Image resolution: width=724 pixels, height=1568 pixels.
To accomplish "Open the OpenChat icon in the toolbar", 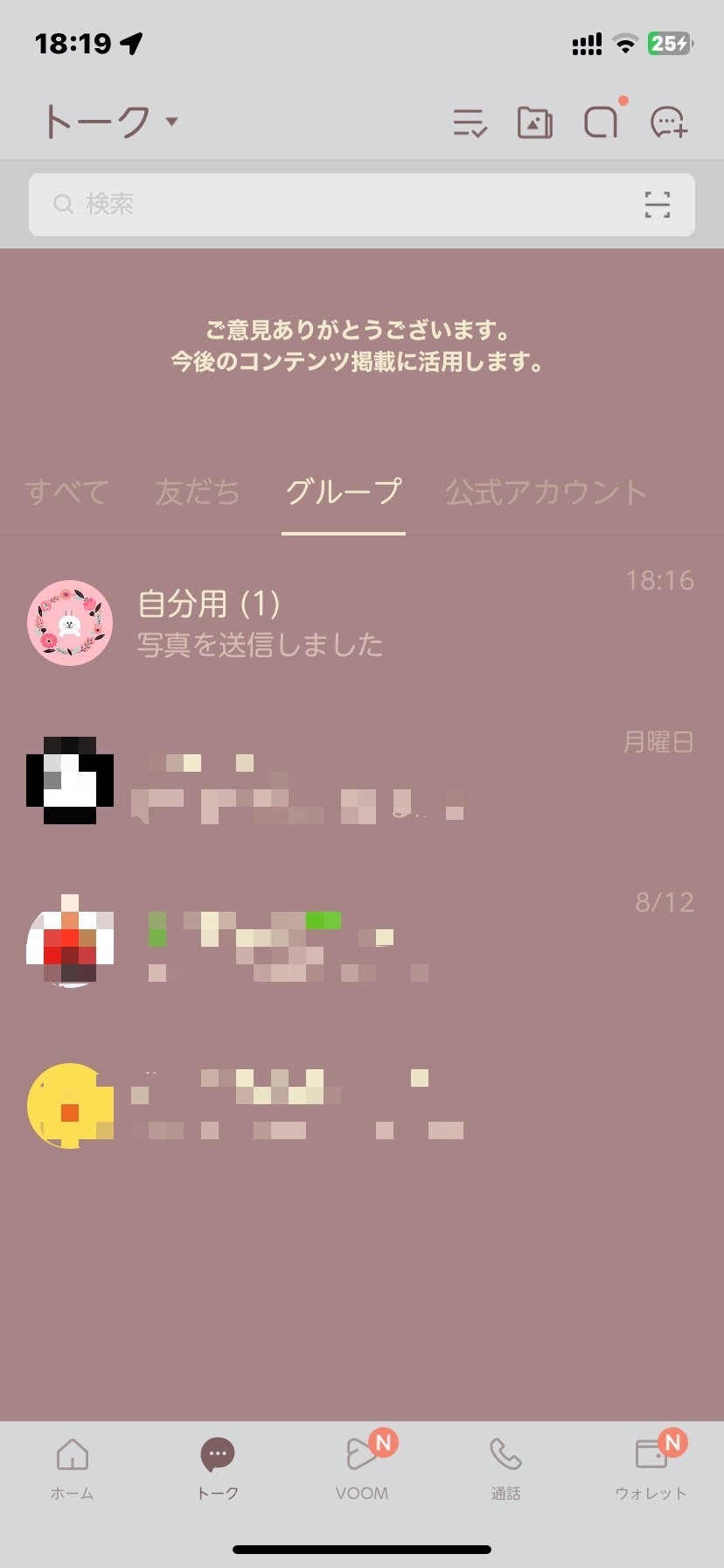I will pos(602,122).
